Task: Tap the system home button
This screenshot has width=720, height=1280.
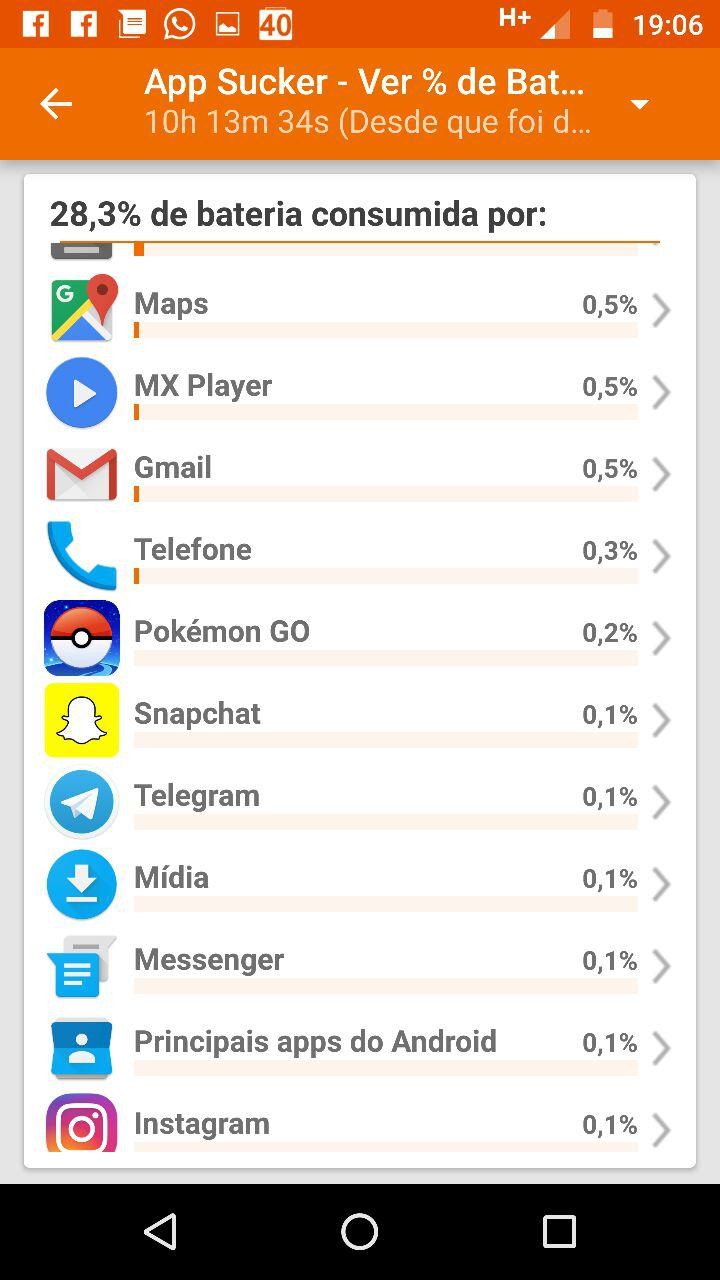Action: coord(360,1232)
